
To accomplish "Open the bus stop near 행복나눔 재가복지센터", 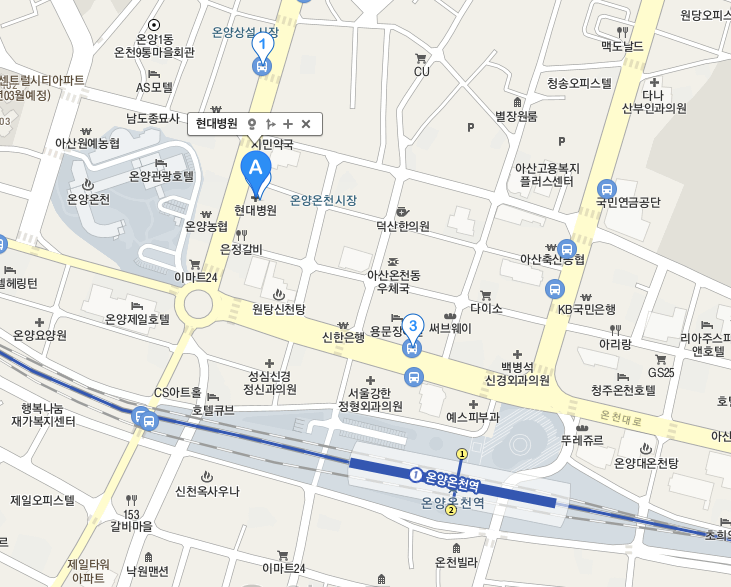I will [x=147, y=420].
